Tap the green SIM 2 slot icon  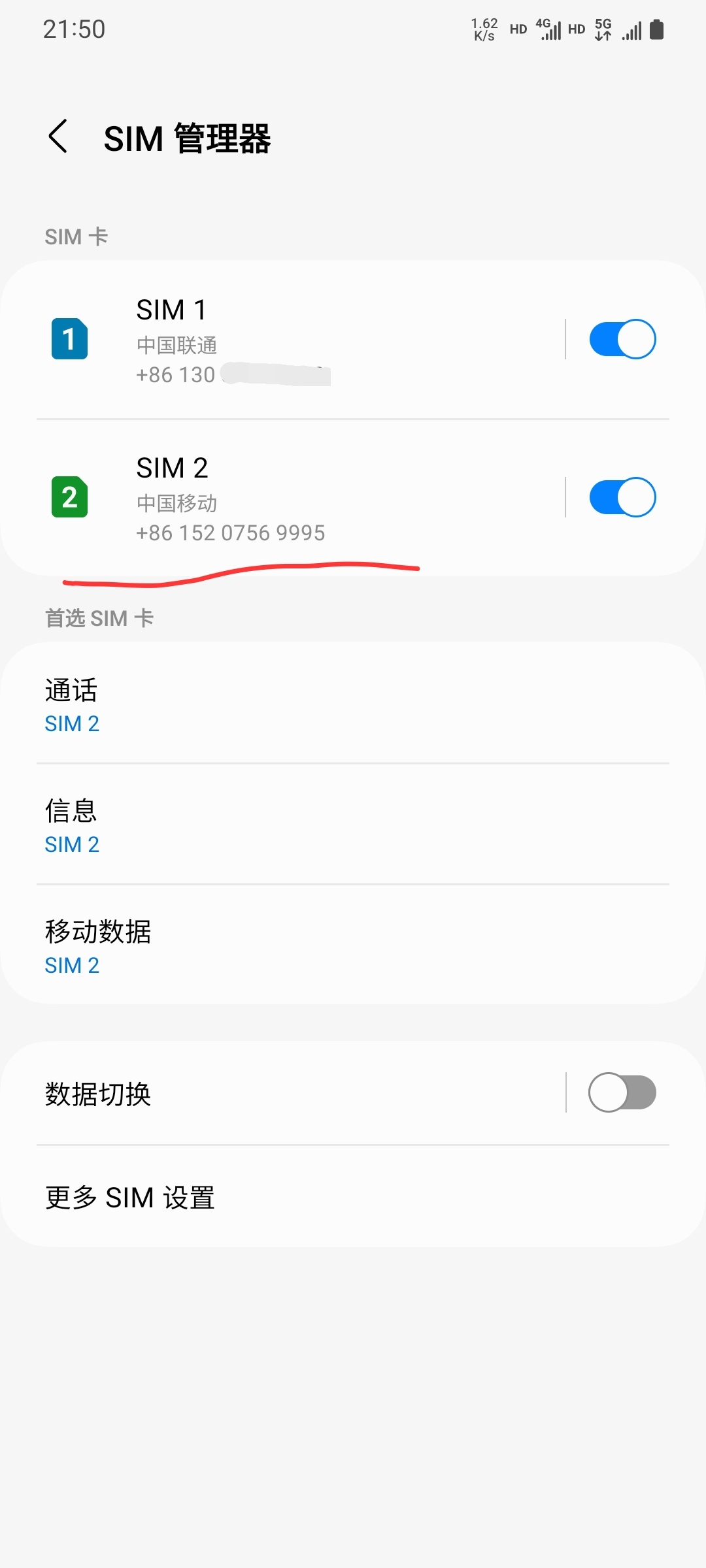[69, 498]
